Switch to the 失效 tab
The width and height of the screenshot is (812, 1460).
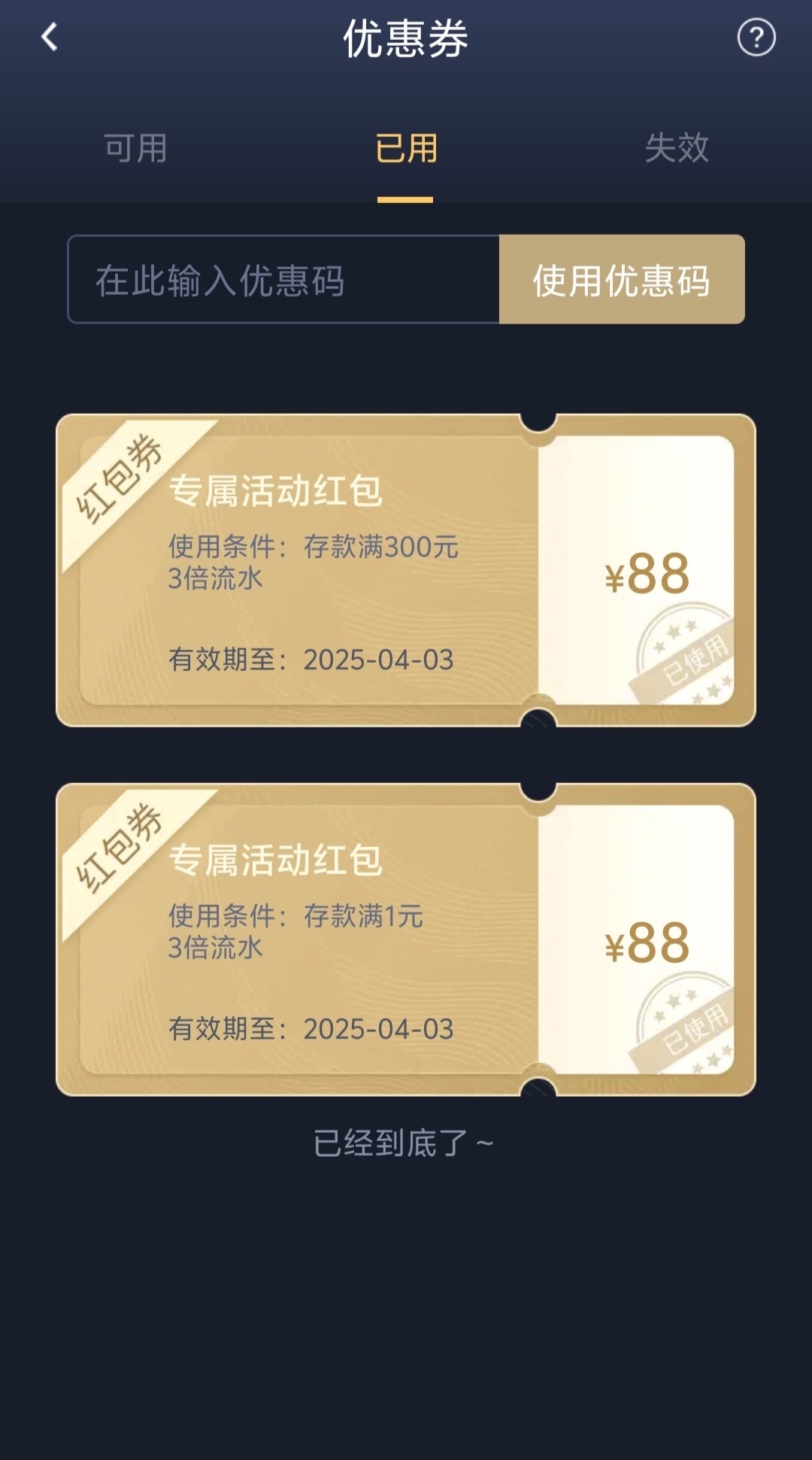point(676,148)
